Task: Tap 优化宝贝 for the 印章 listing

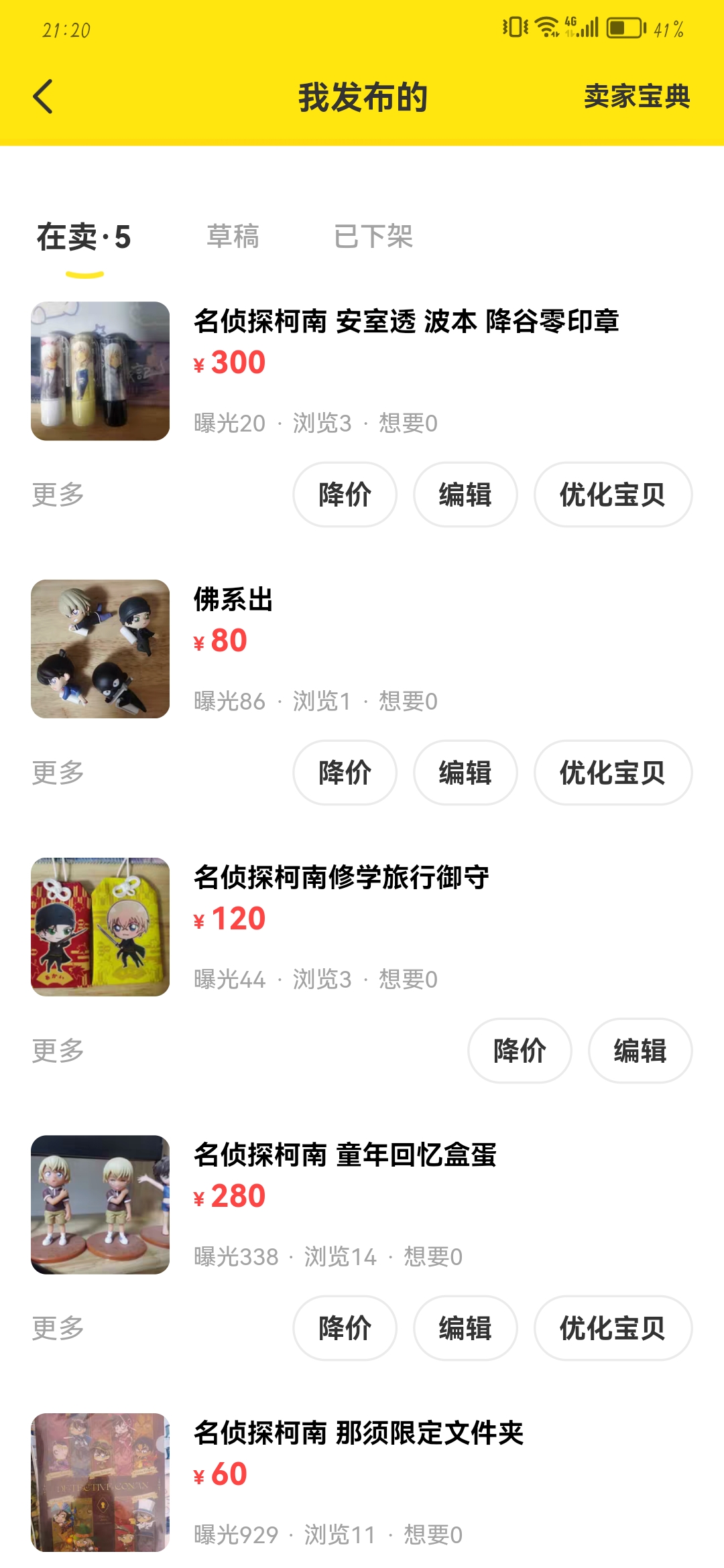Action: pyautogui.click(x=613, y=495)
